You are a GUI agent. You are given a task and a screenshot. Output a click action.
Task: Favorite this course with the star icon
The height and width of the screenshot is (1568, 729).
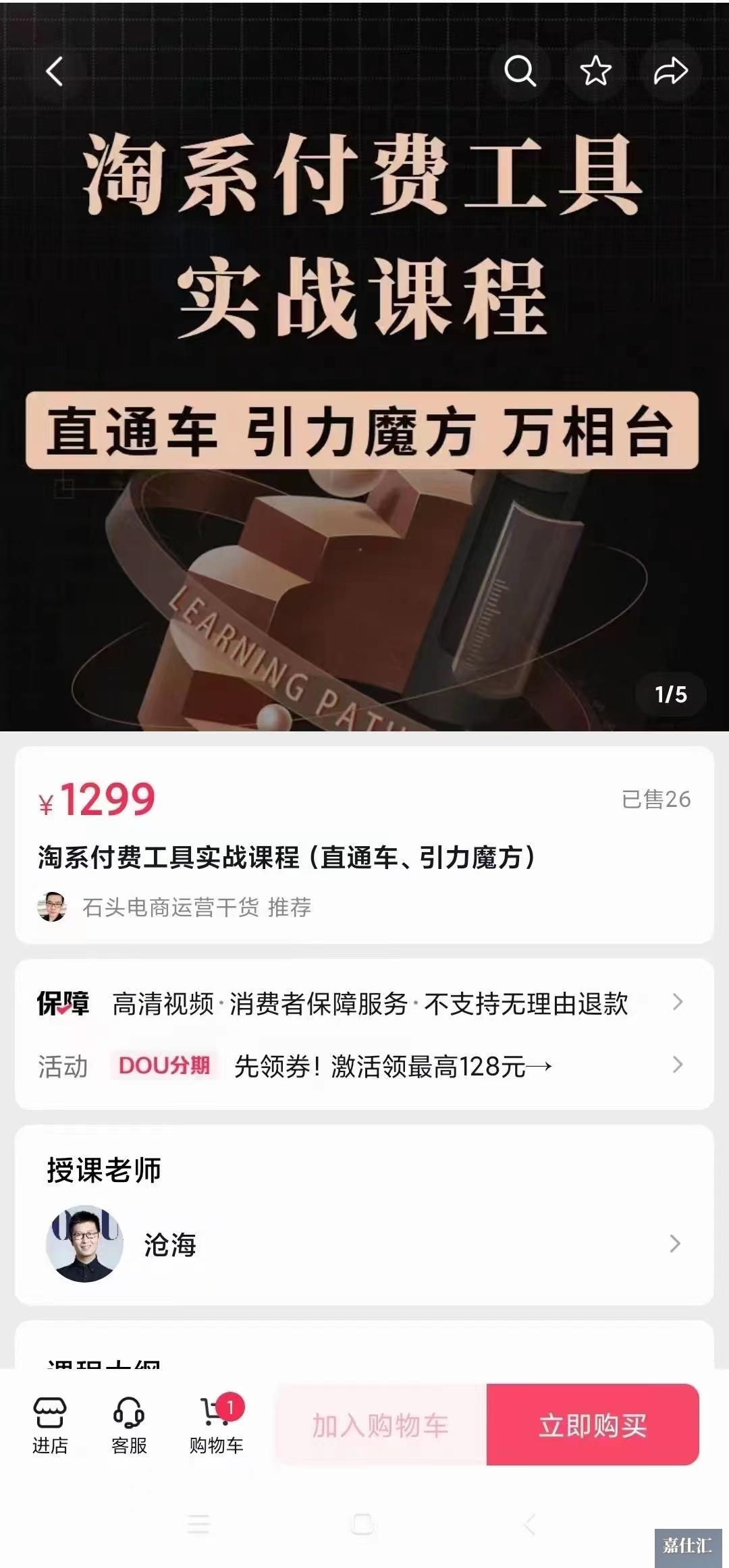pyautogui.click(x=595, y=71)
